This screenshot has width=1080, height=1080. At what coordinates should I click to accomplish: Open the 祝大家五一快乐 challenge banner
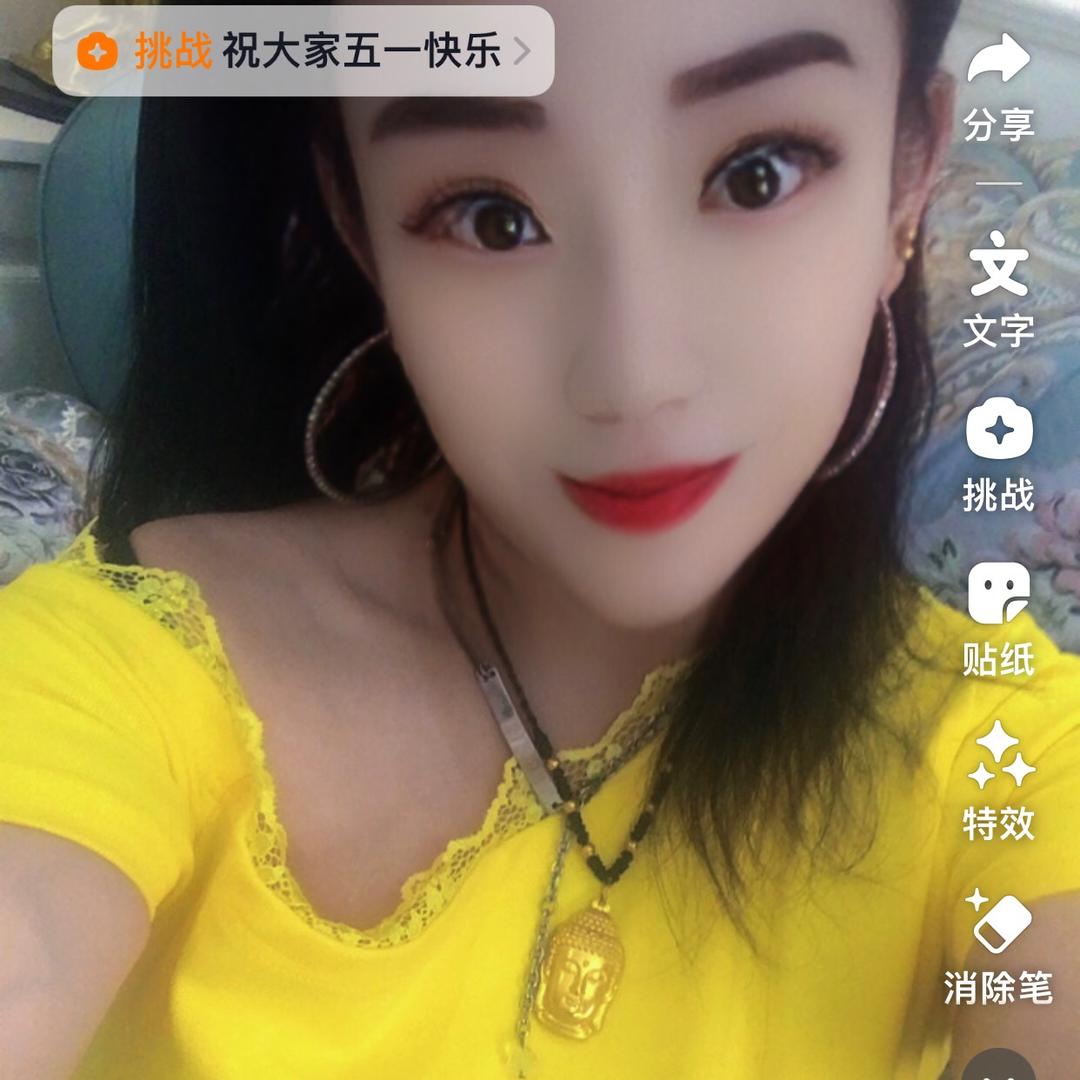303,51
